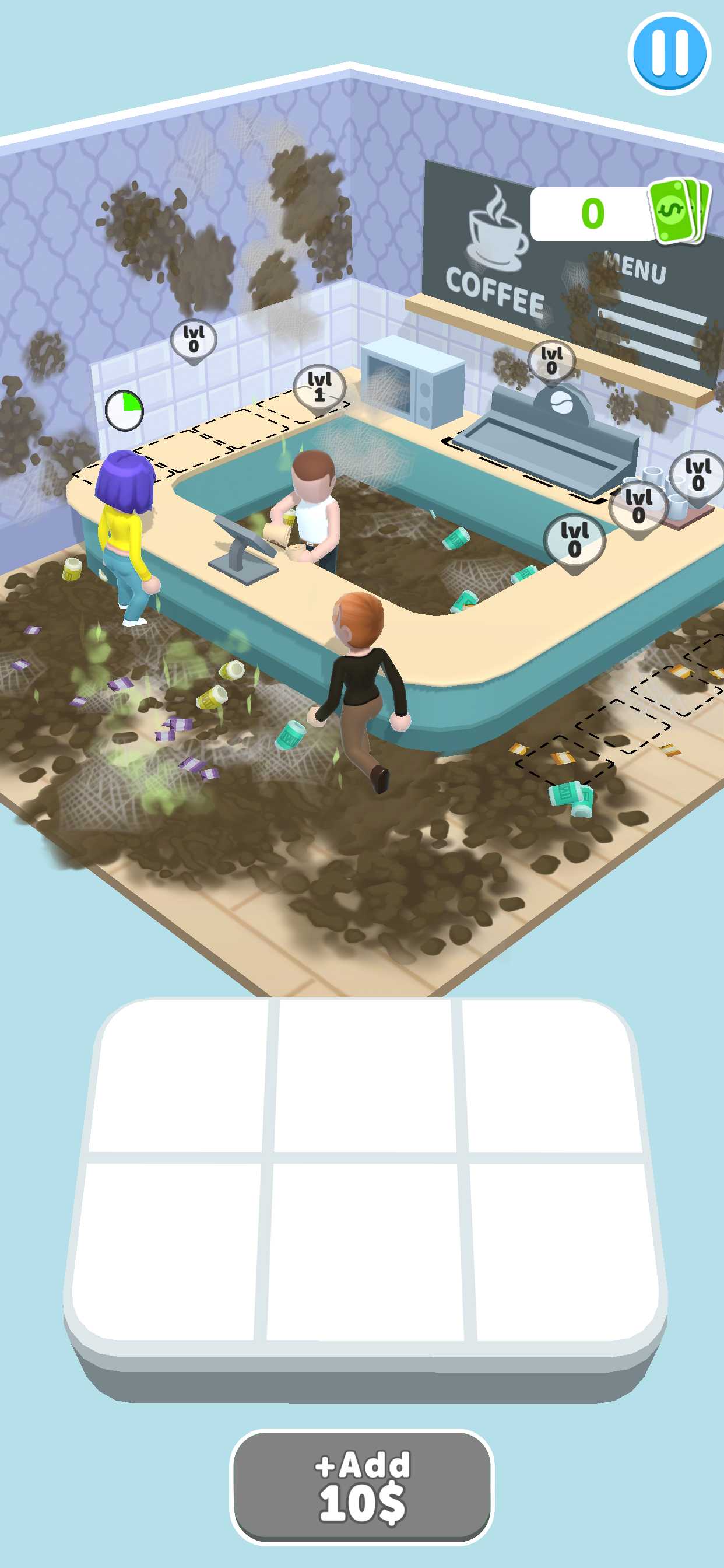This screenshot has width=724, height=1568.
Task: Tap the lvl 0 marker above the coffee machine
Action: (x=551, y=361)
